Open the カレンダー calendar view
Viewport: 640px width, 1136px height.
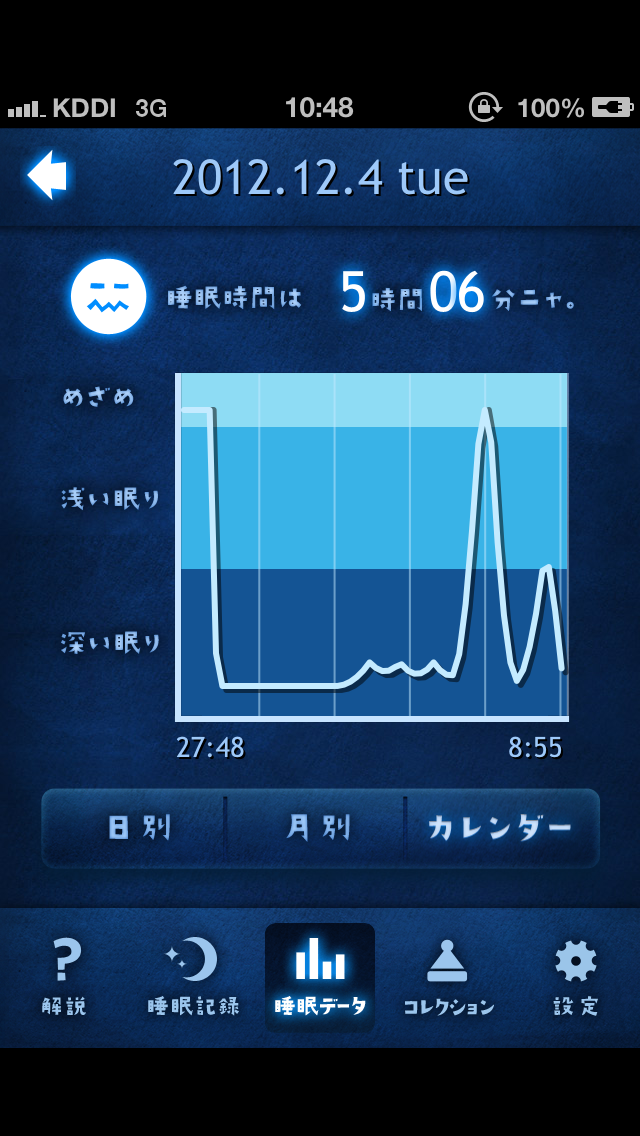499,828
